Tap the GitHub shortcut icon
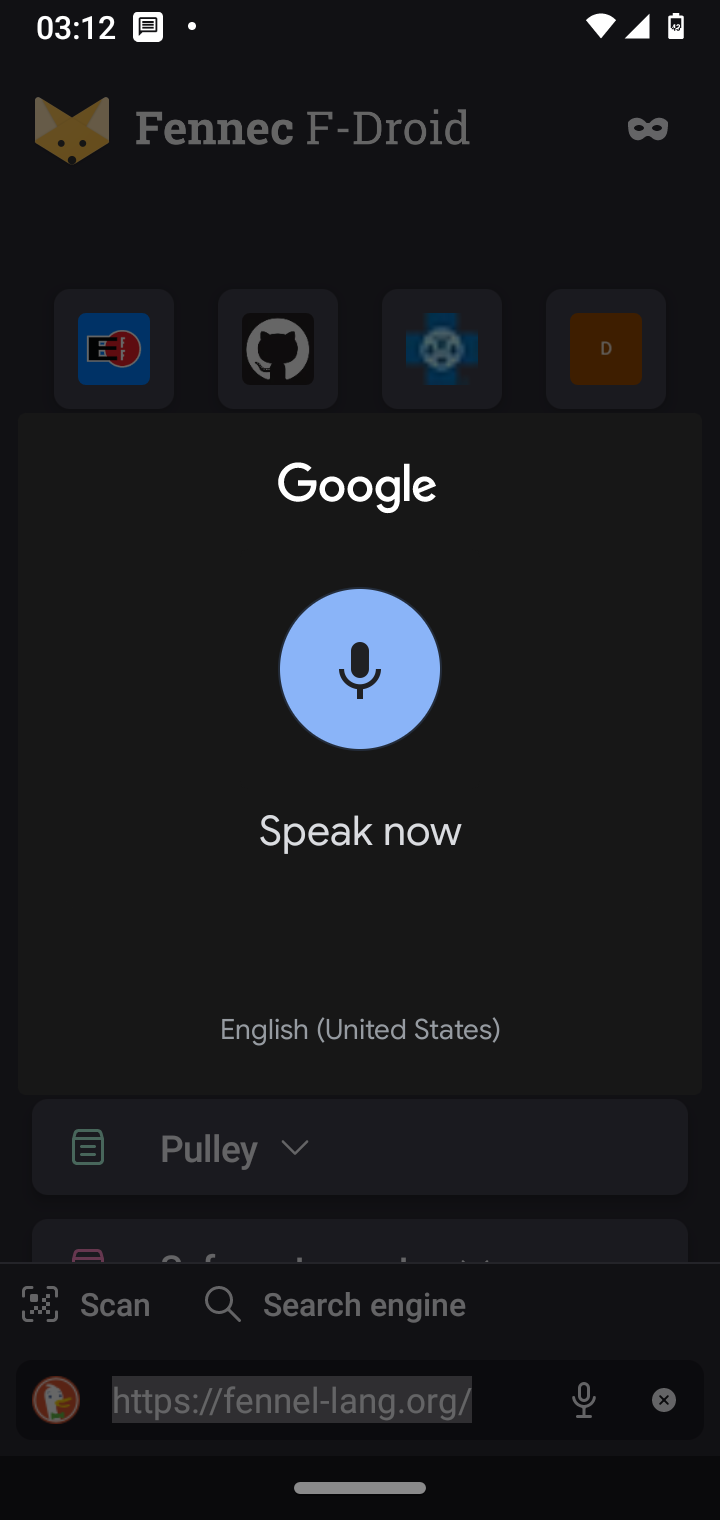 [x=277, y=348]
